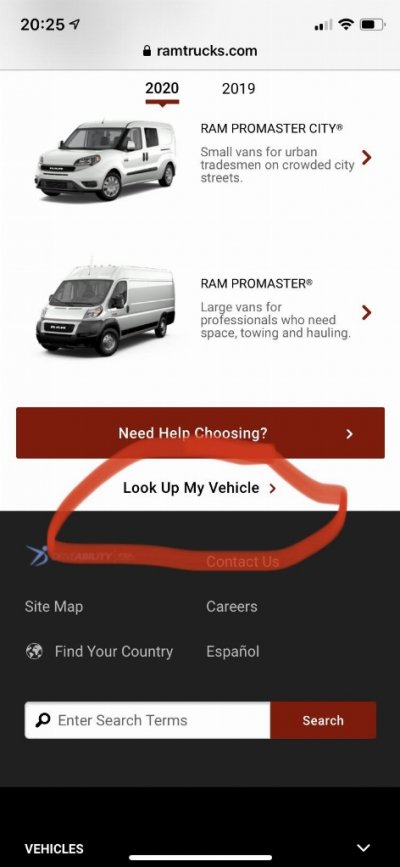The image size is (400, 867).
Task: Open the Ram ProMaster City van
Action: (x=200, y=158)
